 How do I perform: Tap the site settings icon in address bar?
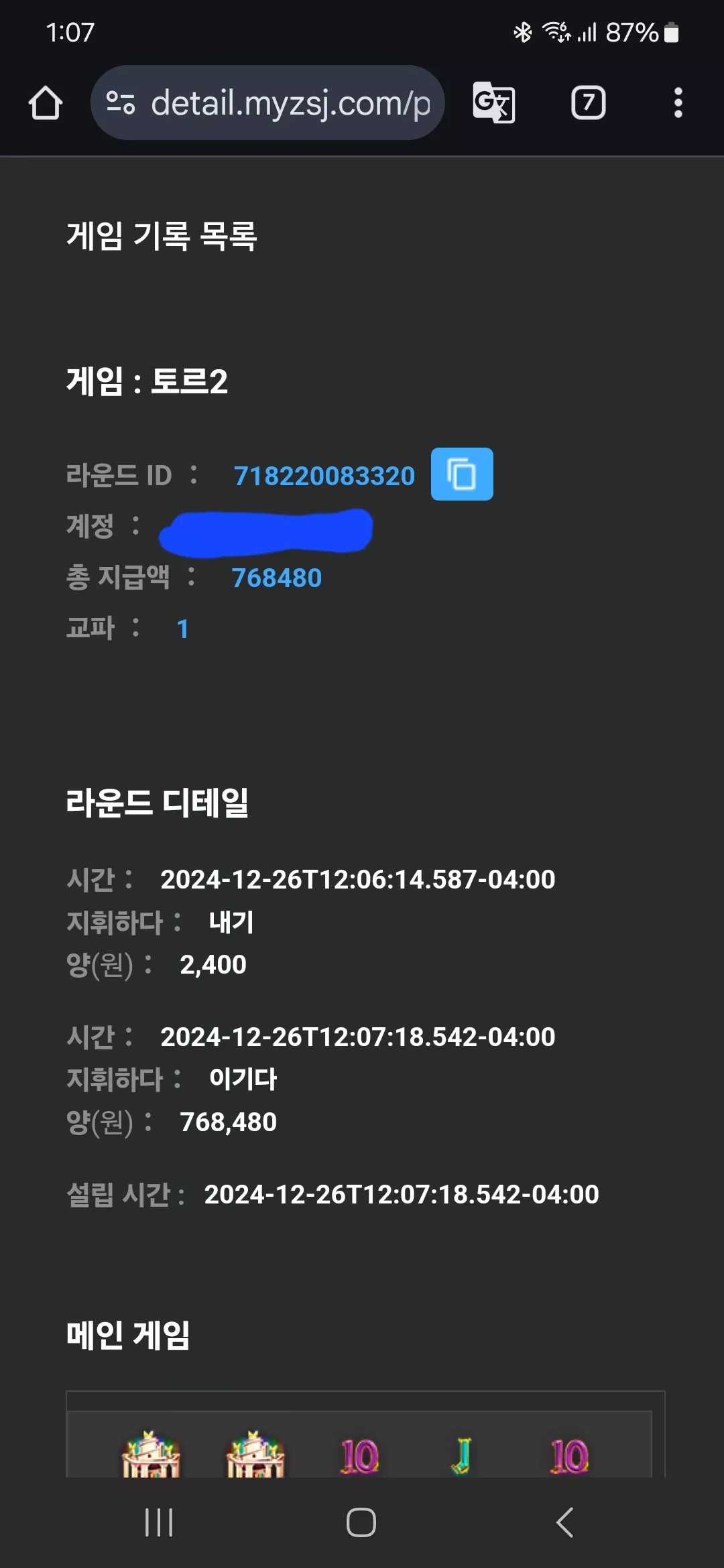121,103
